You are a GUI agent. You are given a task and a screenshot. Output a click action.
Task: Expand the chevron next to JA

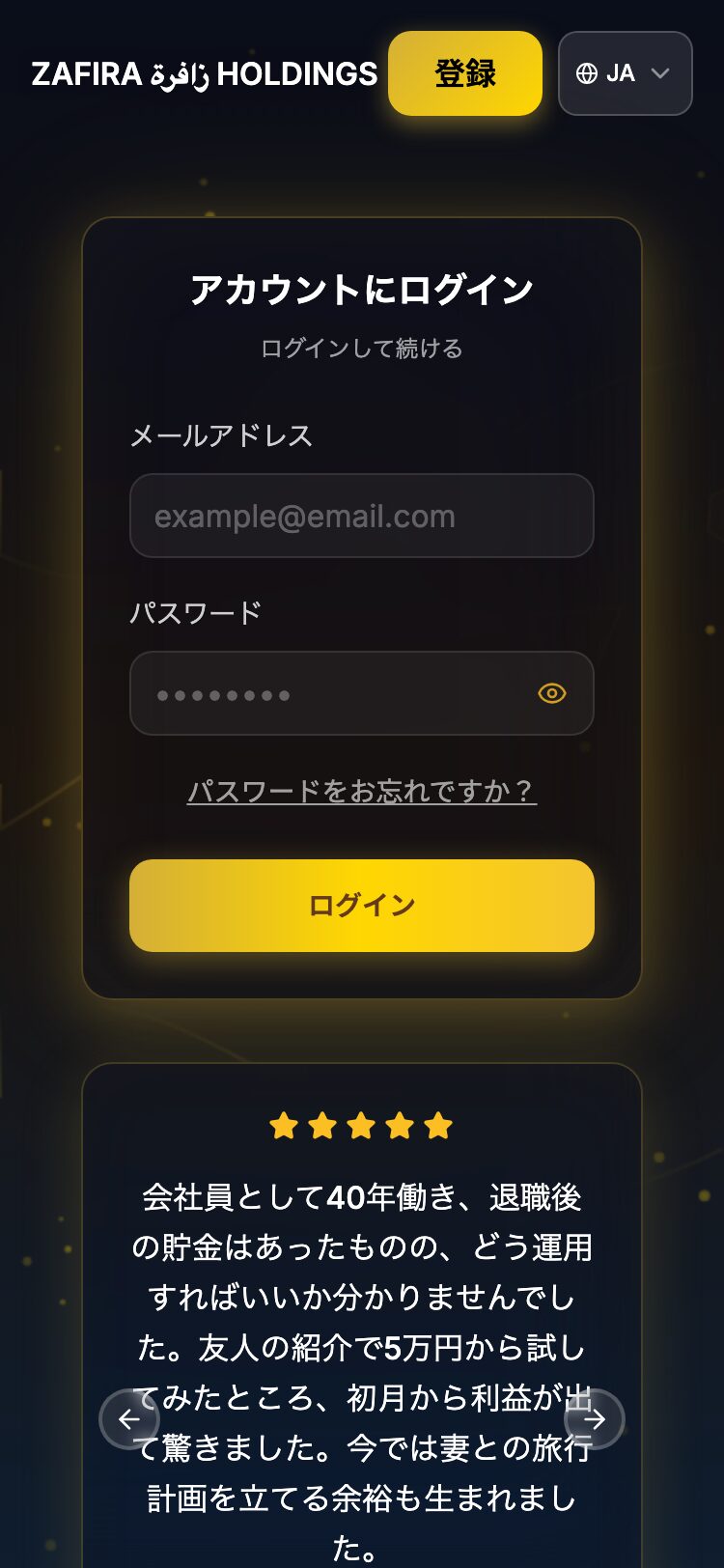point(661,73)
